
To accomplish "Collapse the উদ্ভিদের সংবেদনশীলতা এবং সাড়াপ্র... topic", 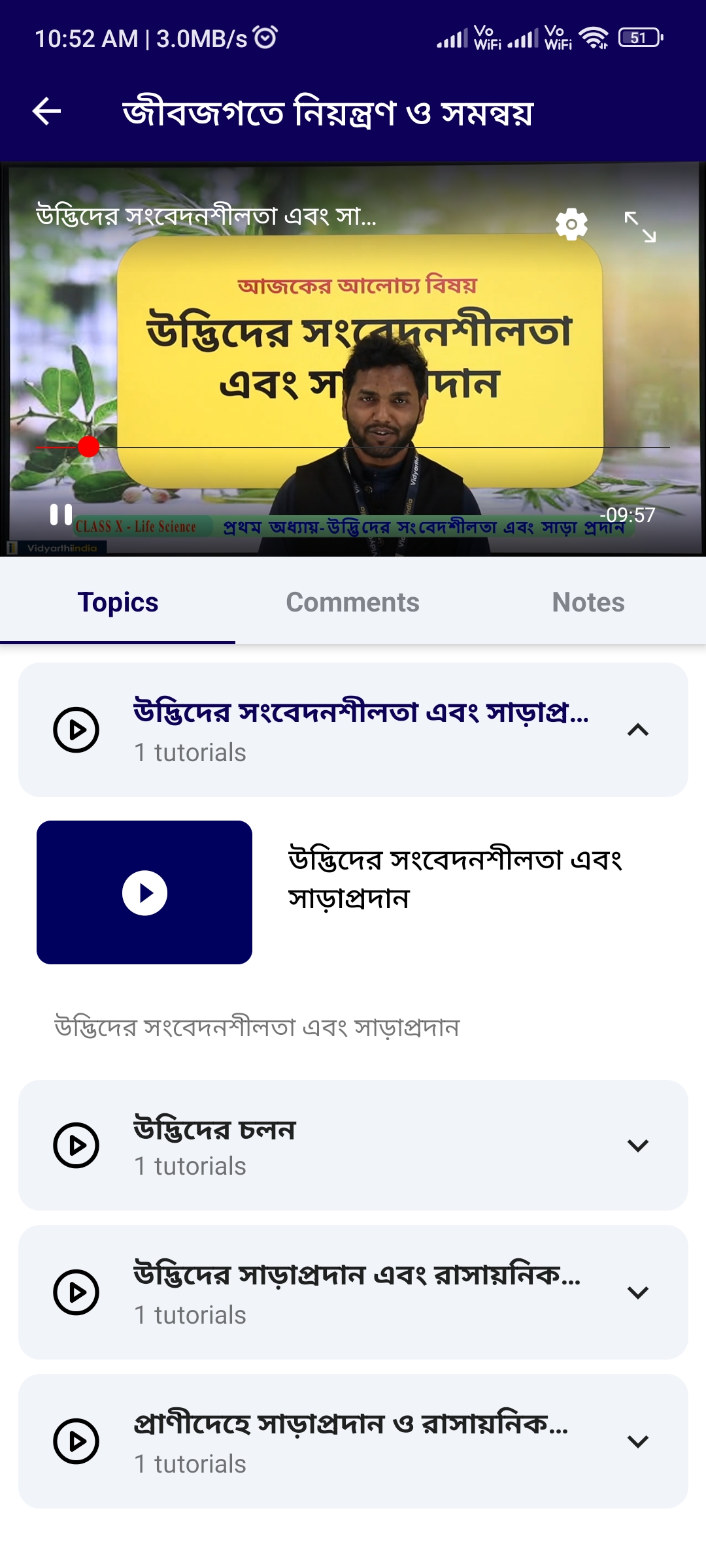I will [637, 730].
